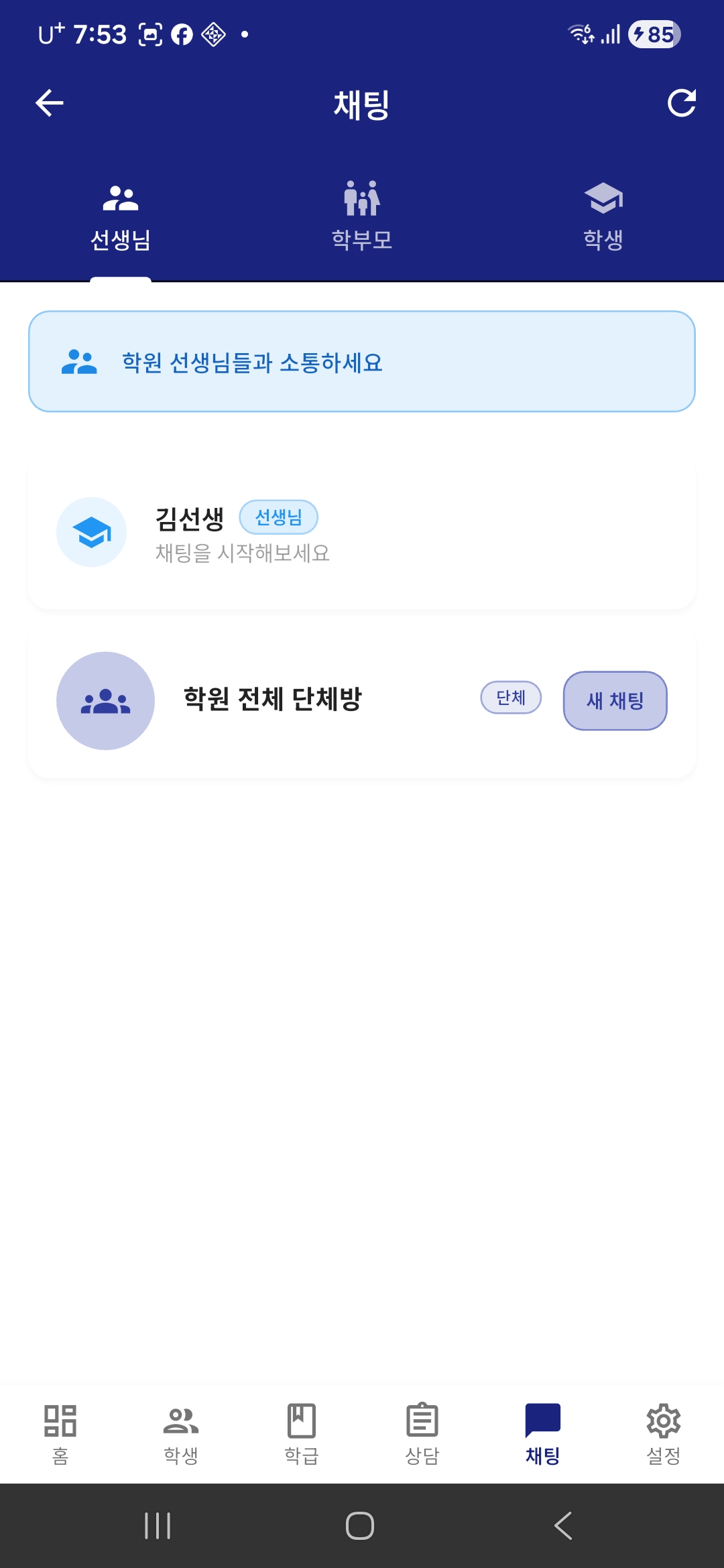724x1568 pixels.
Task: Tap the battery indicator showing 85
Action: tap(654, 35)
